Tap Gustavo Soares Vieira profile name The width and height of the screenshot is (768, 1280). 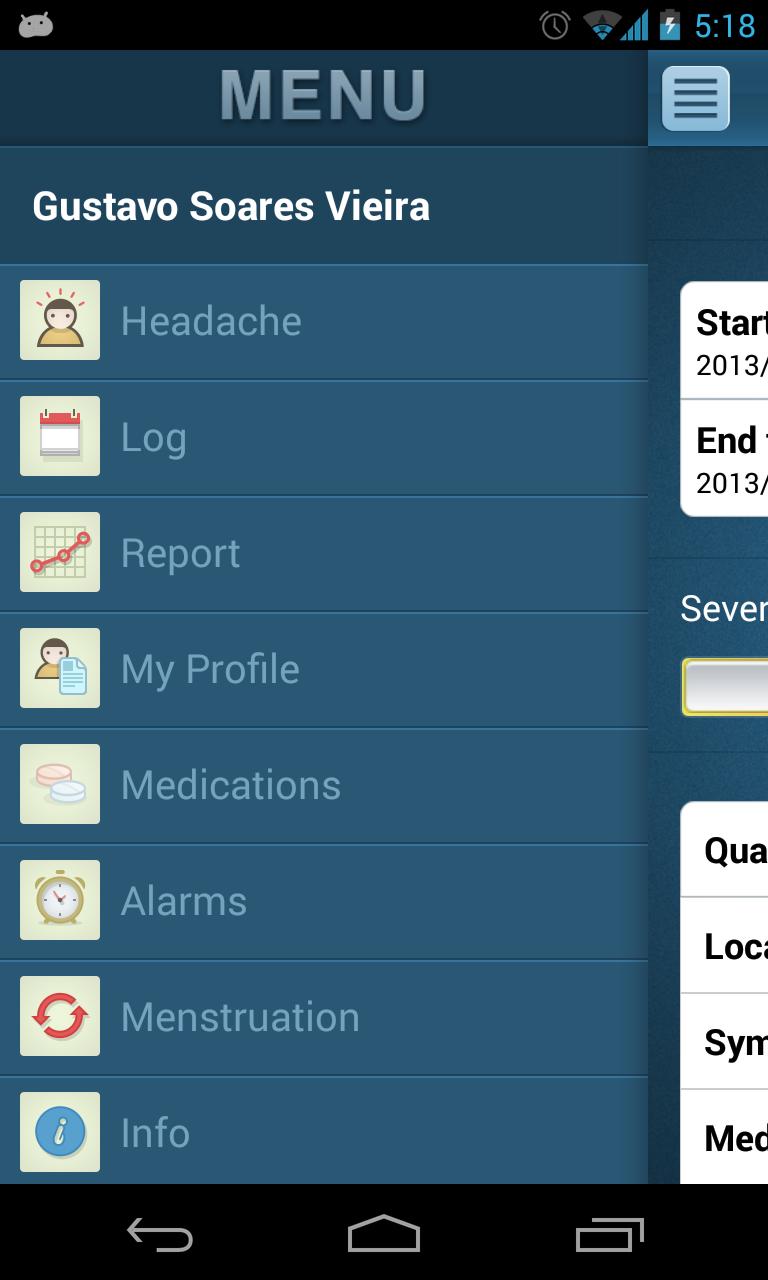tap(232, 206)
